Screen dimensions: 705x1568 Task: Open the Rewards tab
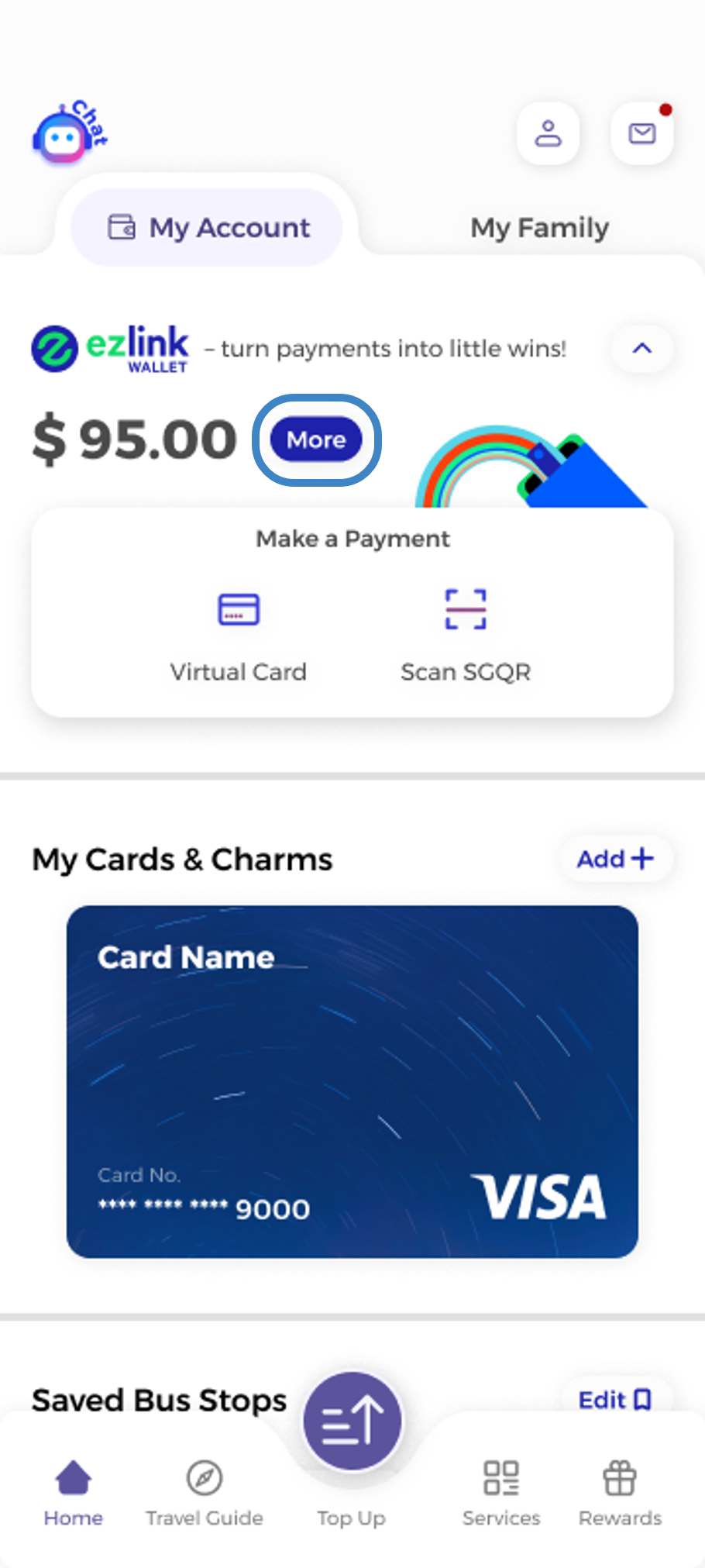620,1494
